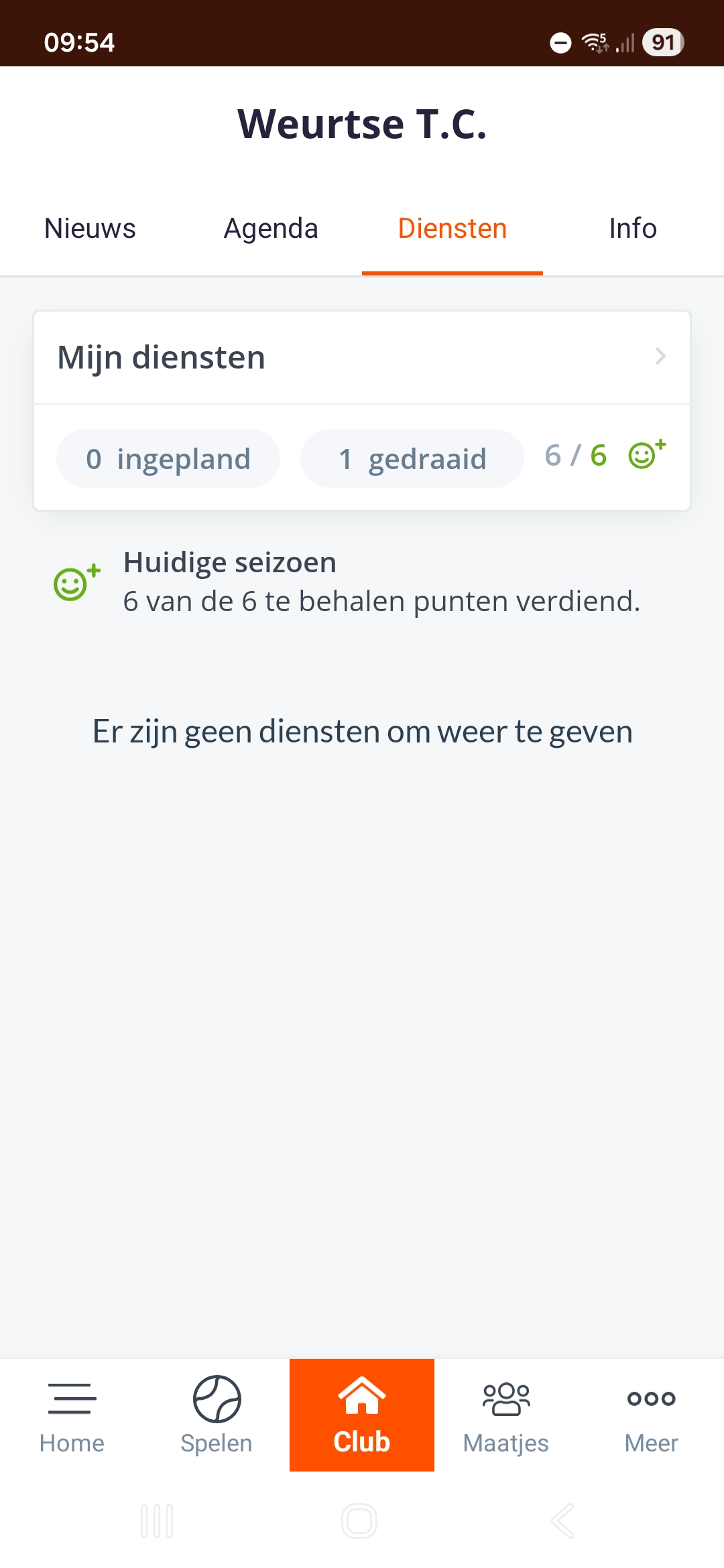Open recent apps from navigation bar

tap(158, 1520)
